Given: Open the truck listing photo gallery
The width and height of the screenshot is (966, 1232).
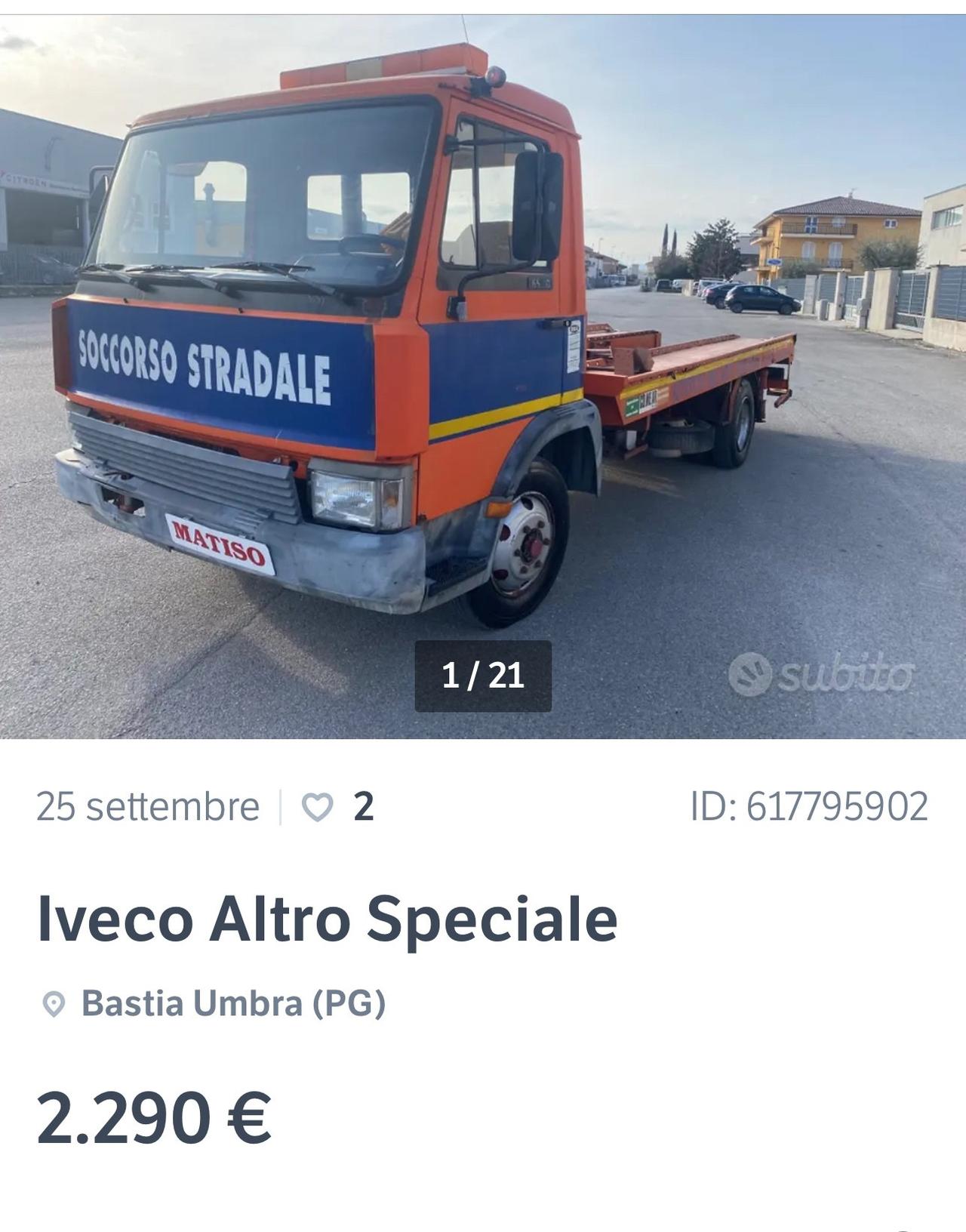Looking at the screenshot, I should [x=483, y=377].
